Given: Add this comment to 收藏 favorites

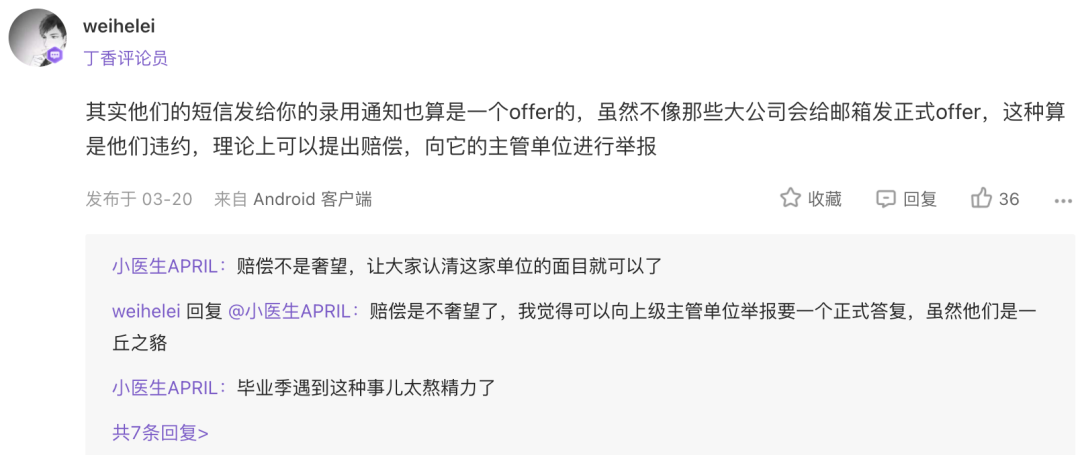Looking at the screenshot, I should coord(811,199).
